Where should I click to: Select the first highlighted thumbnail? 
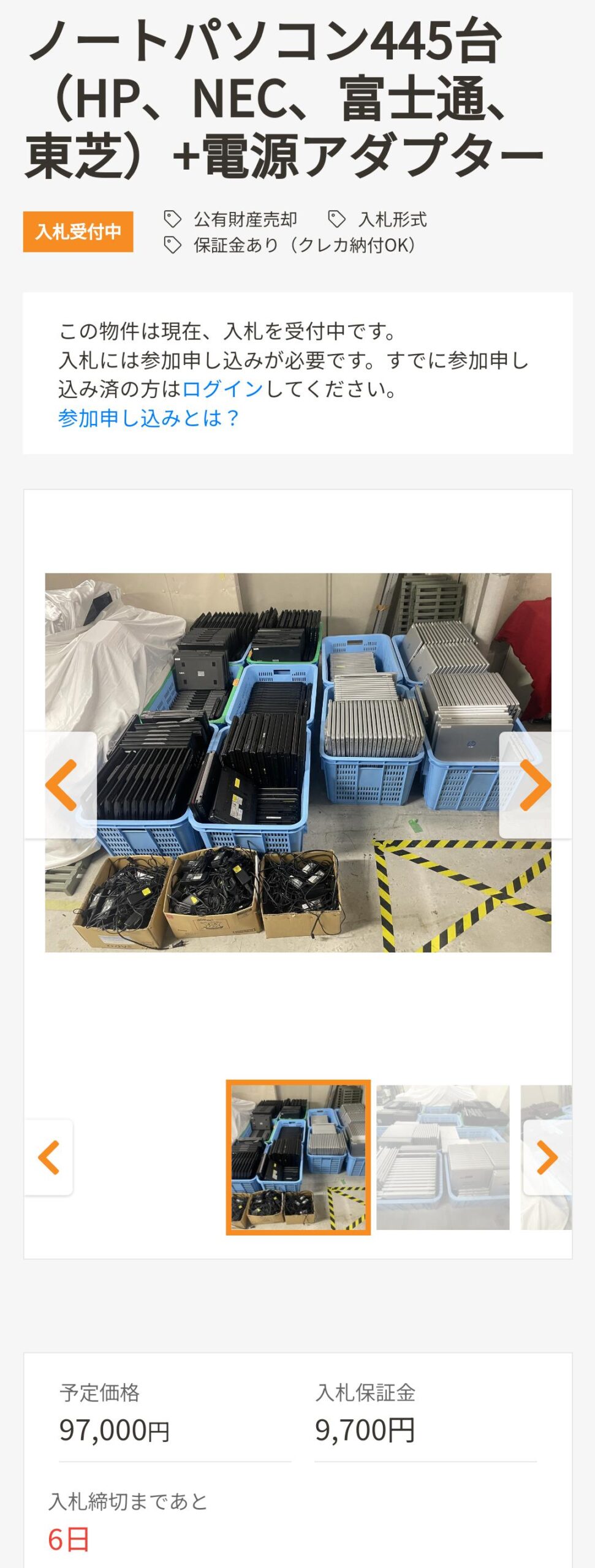(x=298, y=1157)
